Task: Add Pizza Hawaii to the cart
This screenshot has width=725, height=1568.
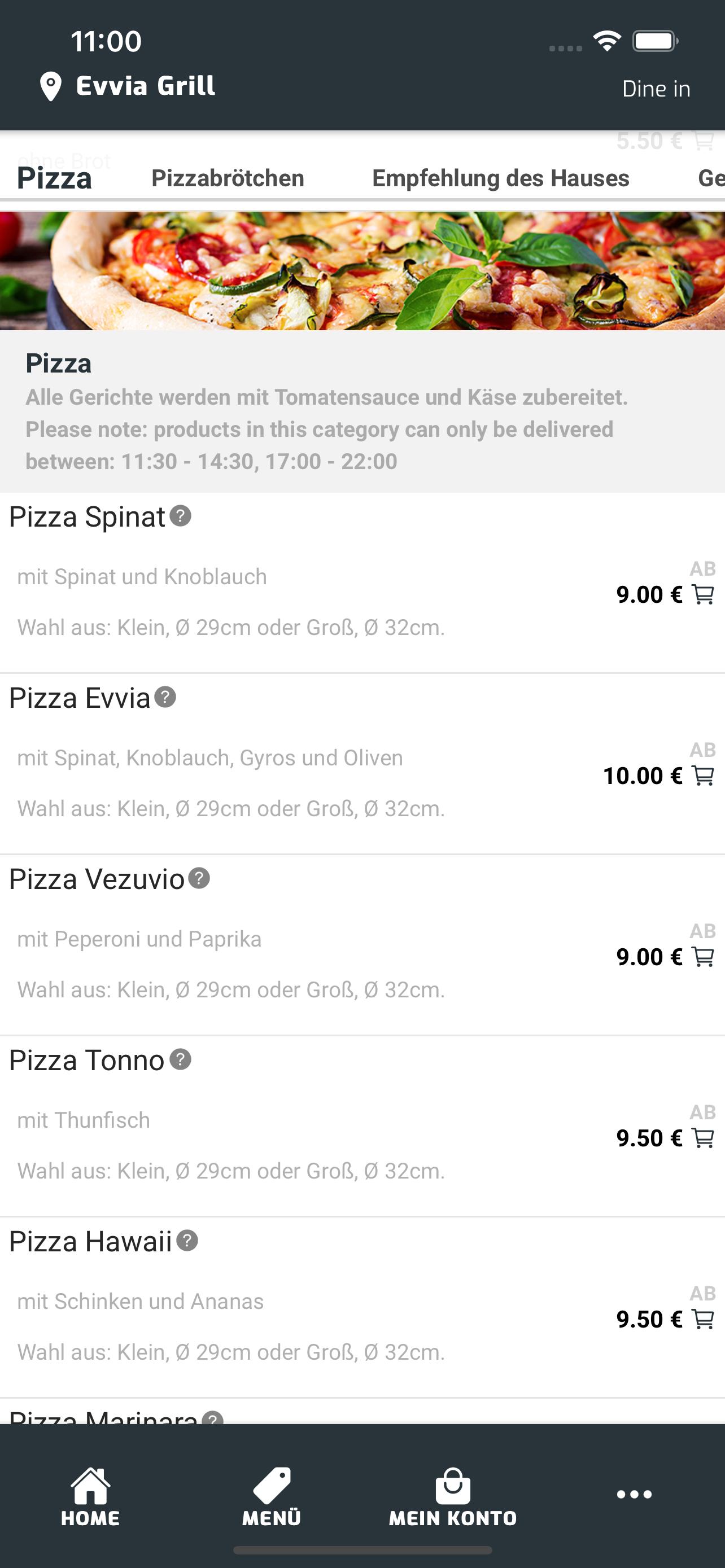Action: pyautogui.click(x=703, y=1319)
